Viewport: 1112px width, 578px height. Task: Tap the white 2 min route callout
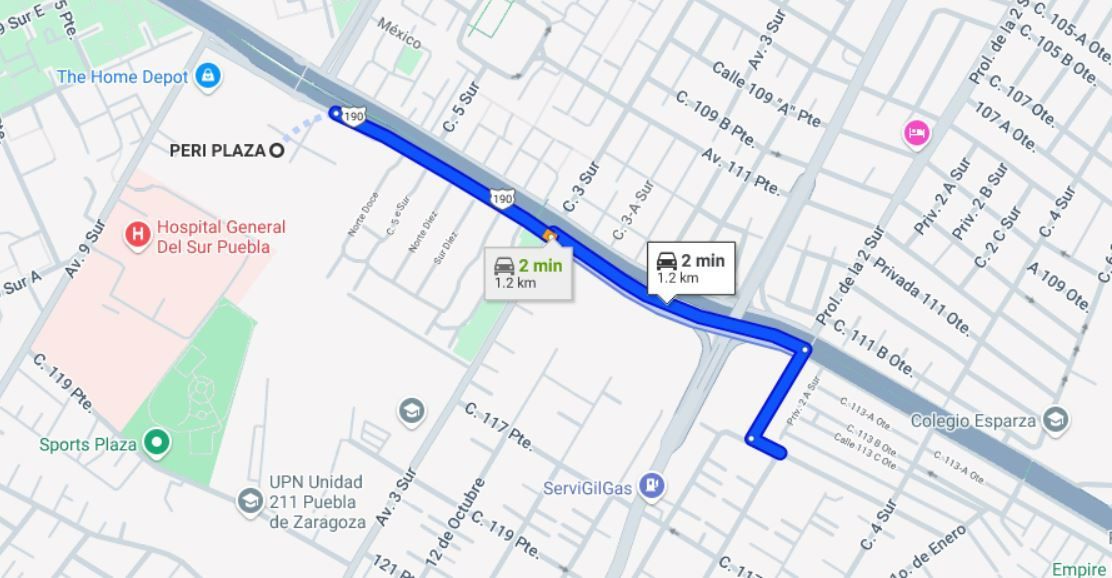tap(690, 267)
